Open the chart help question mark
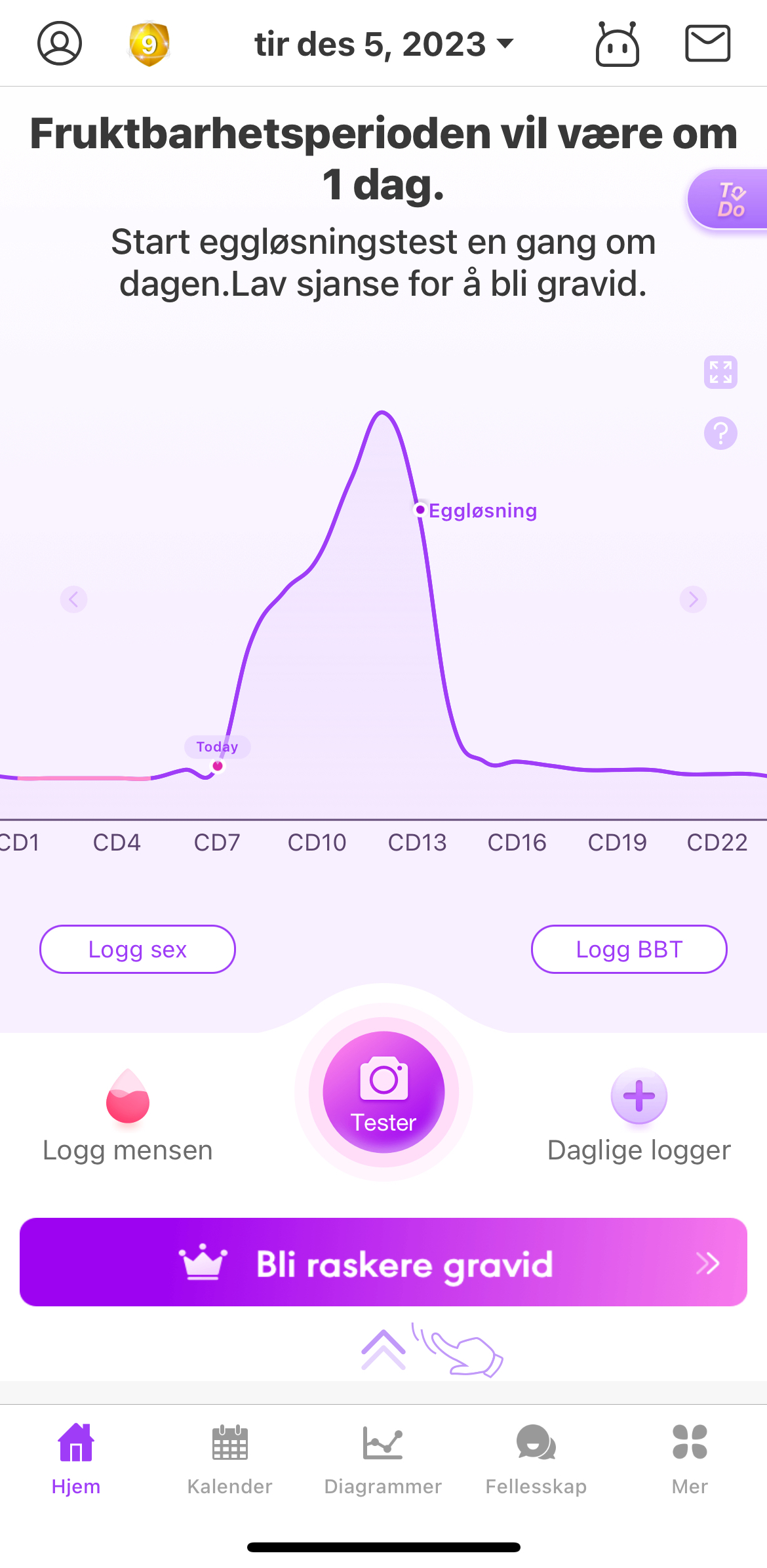Image resolution: width=767 pixels, height=1568 pixels. [720, 433]
